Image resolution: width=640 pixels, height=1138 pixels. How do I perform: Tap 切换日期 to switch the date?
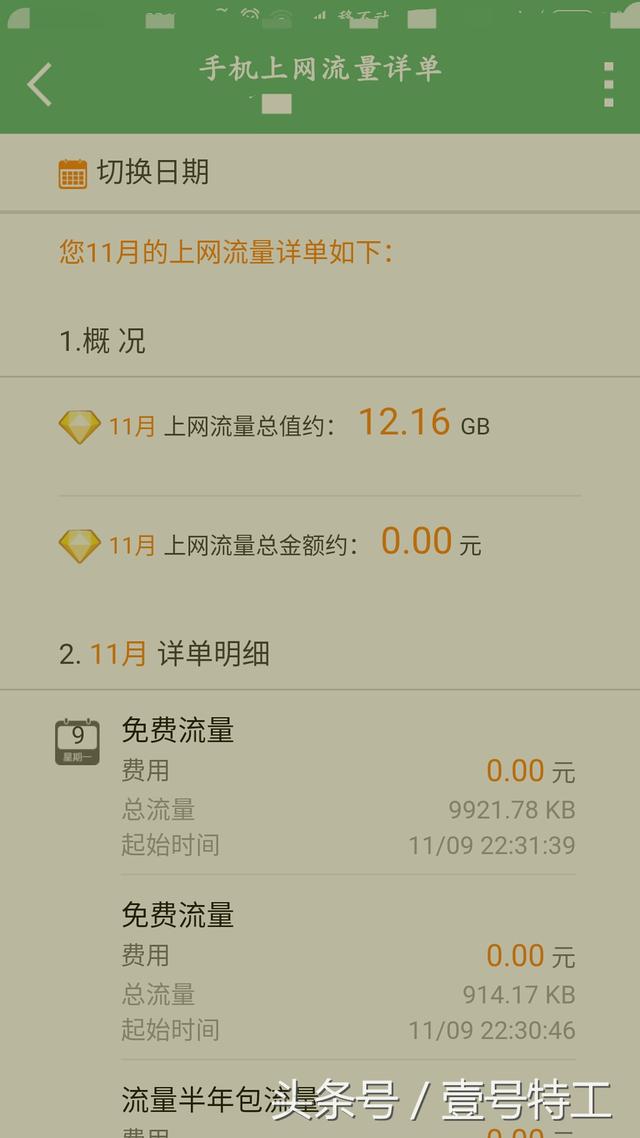point(135,173)
